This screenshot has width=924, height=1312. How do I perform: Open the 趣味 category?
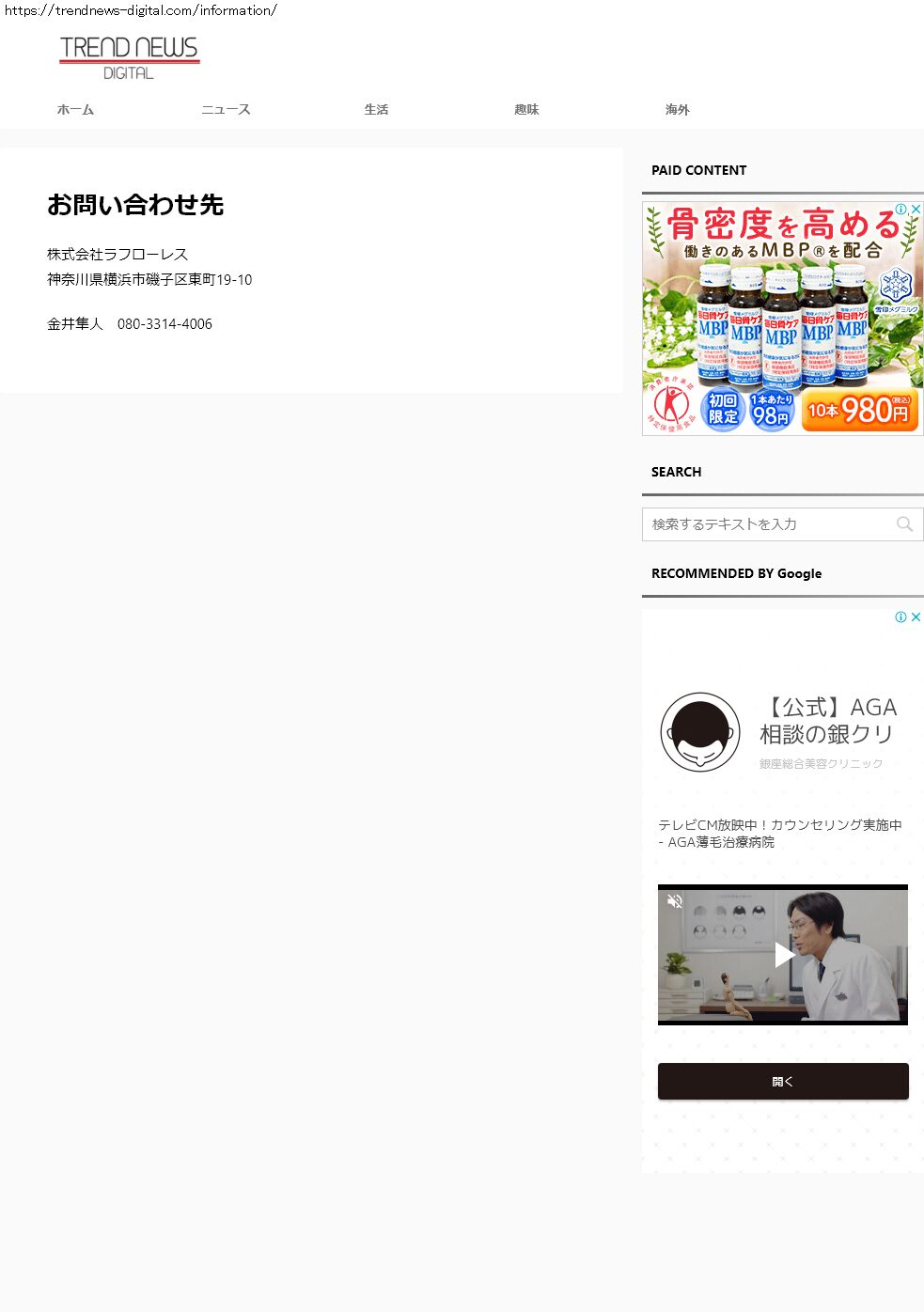click(x=526, y=110)
